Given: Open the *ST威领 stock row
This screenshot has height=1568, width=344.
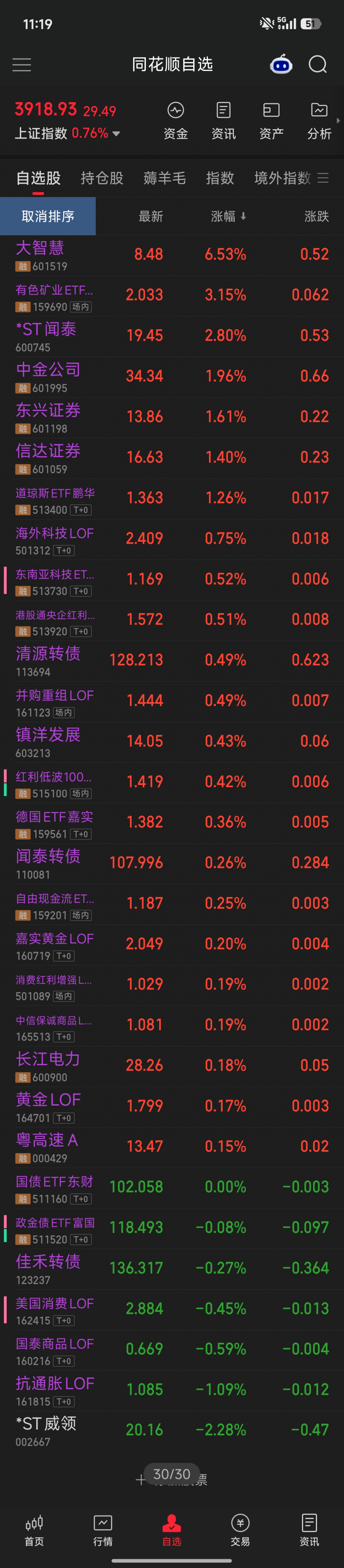Looking at the screenshot, I should tap(172, 1431).
